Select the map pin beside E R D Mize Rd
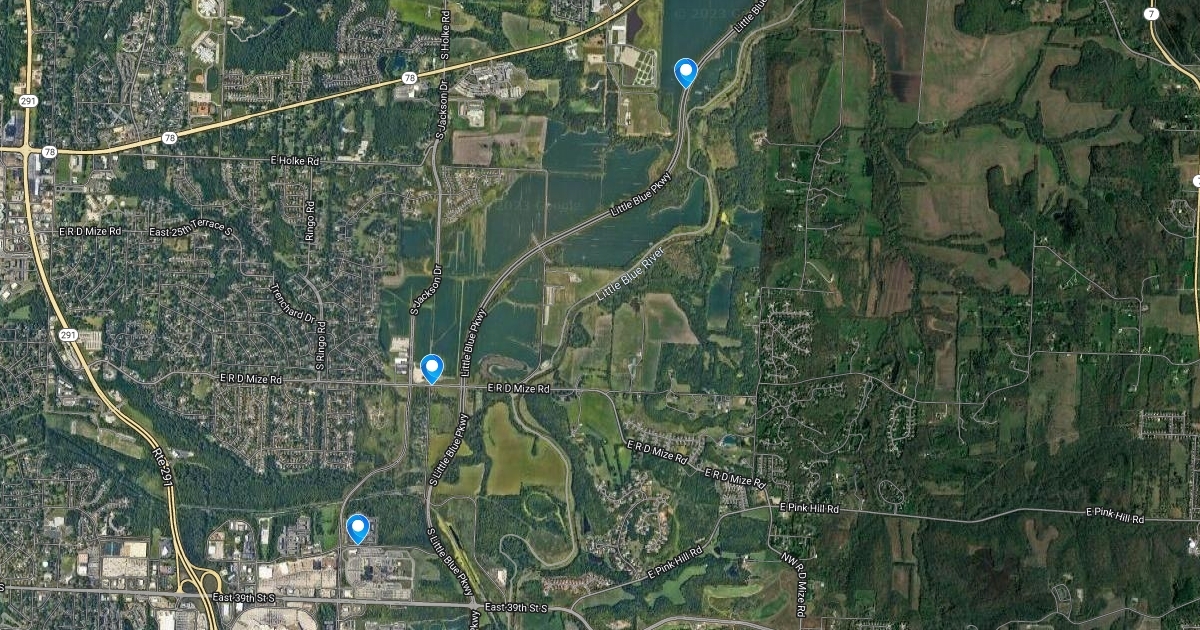Image resolution: width=1200 pixels, height=630 pixels. click(x=432, y=367)
